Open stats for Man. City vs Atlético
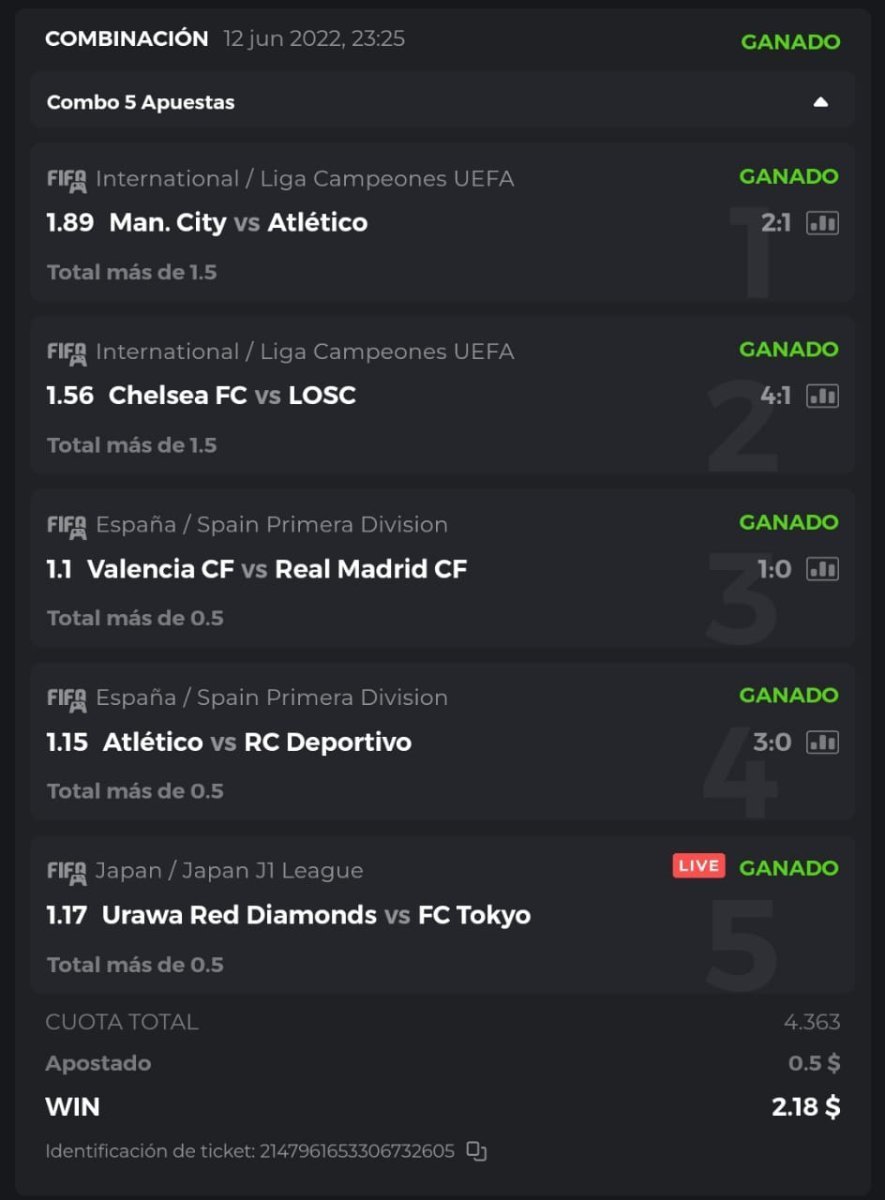 [822, 223]
